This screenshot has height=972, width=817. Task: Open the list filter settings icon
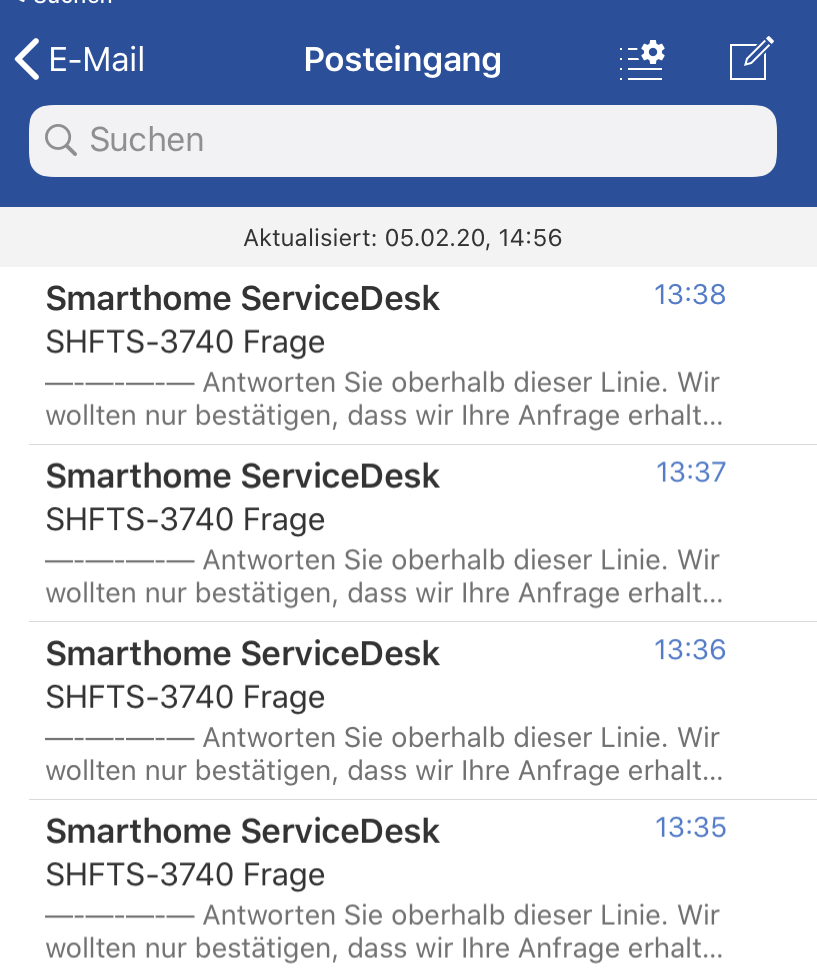[x=642, y=60]
